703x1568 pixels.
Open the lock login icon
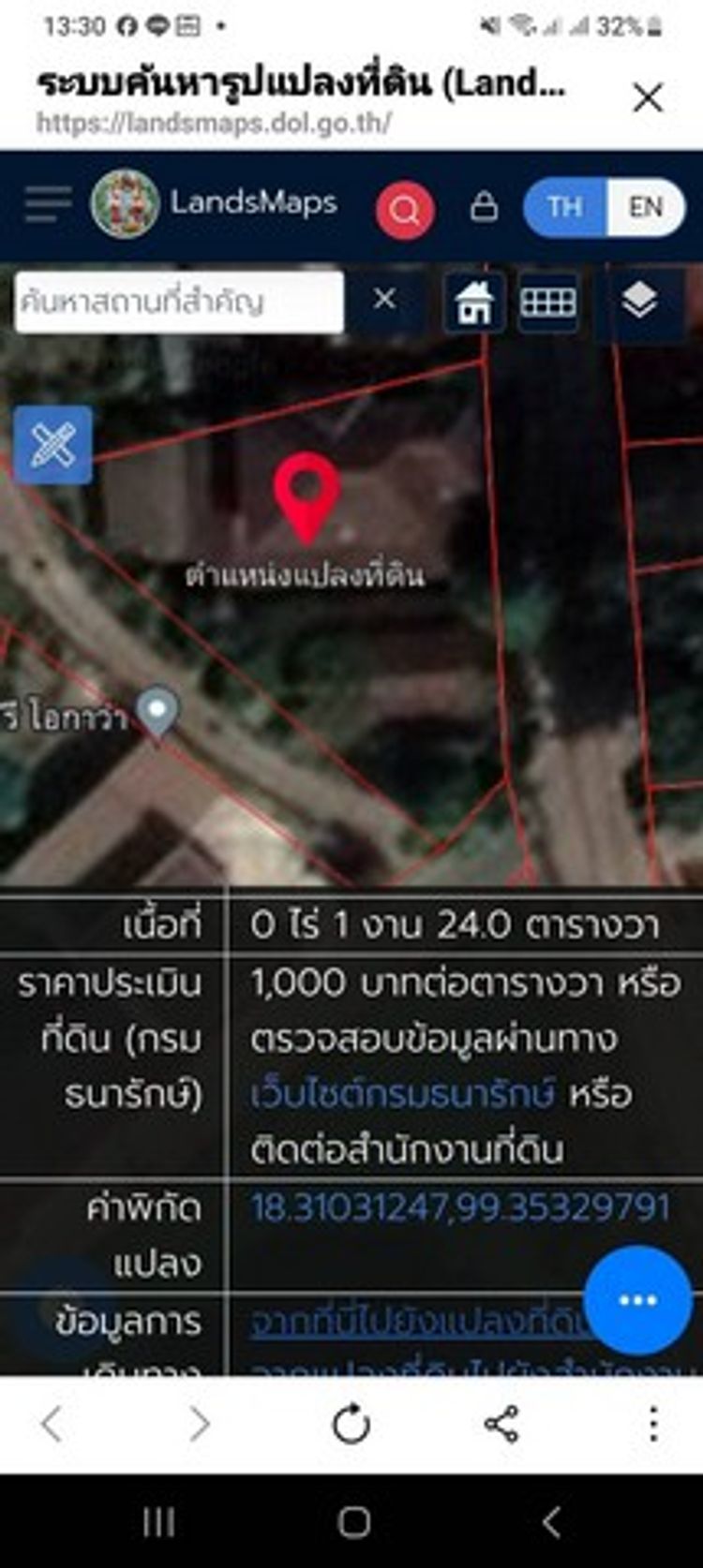click(484, 206)
